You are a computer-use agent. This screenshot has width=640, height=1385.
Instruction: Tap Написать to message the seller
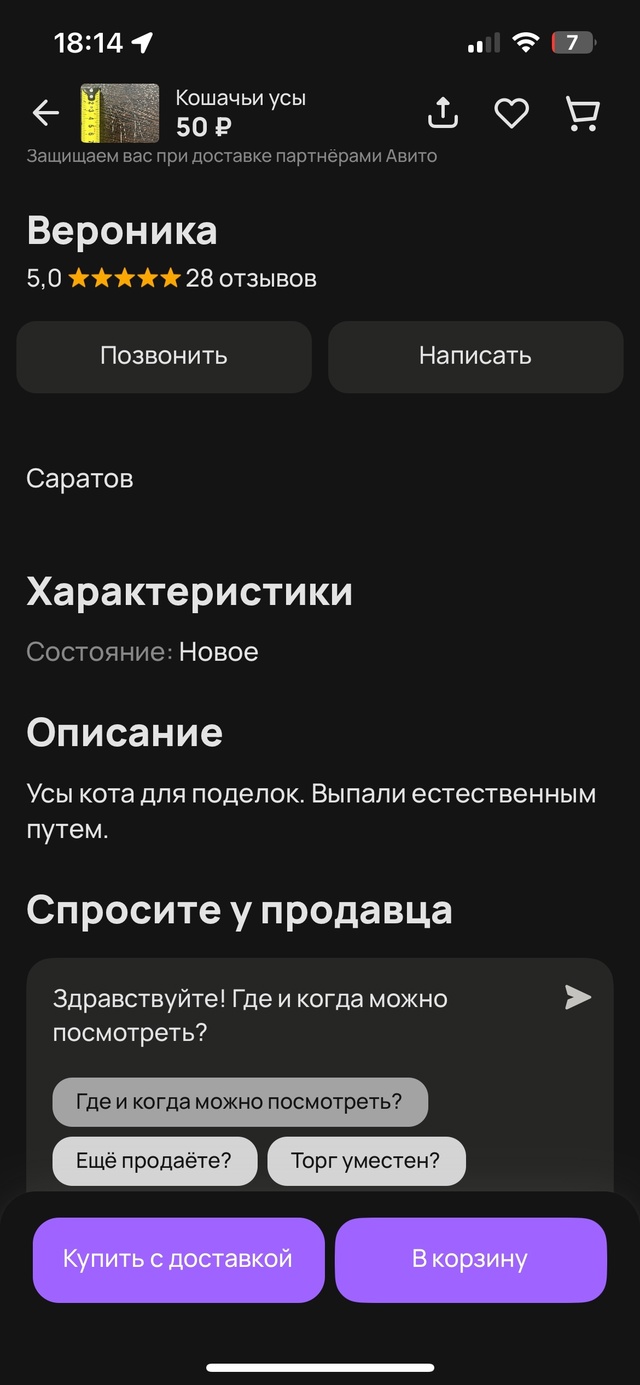coord(475,356)
